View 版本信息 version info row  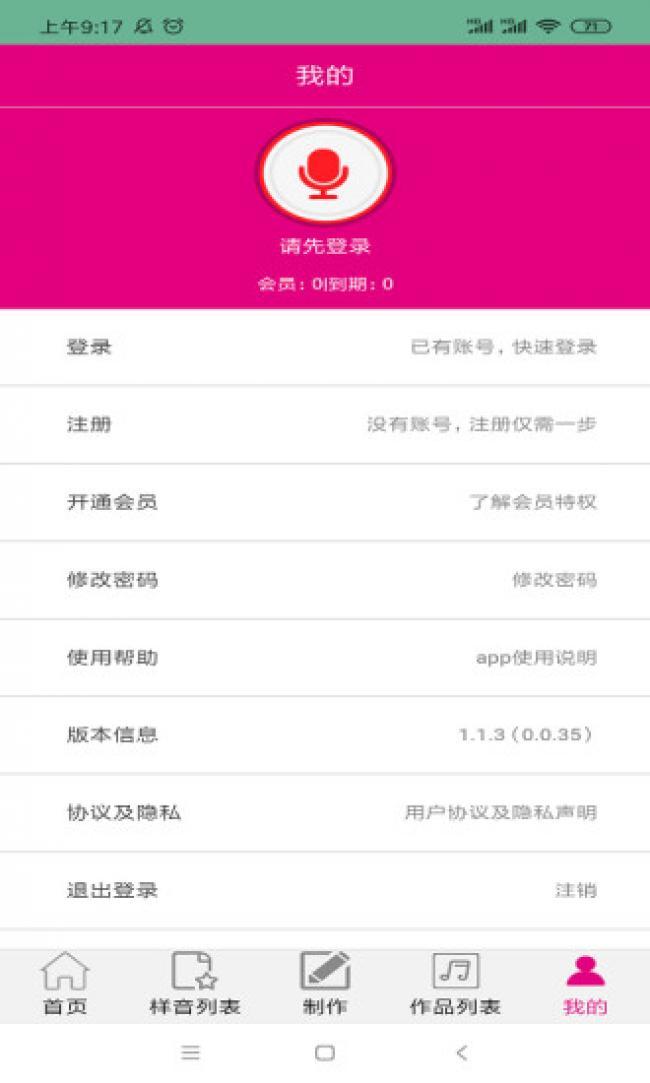point(324,735)
